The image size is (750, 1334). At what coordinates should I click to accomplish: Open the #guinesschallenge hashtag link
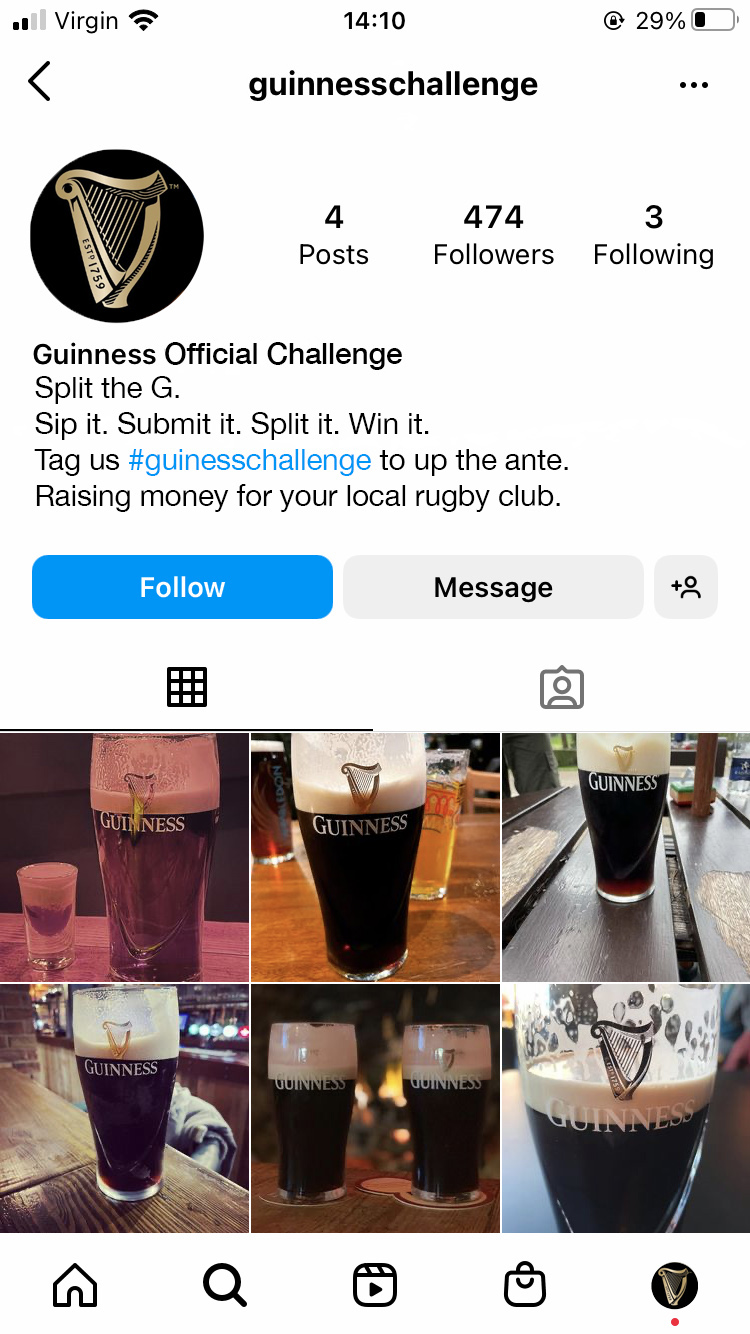(250, 460)
